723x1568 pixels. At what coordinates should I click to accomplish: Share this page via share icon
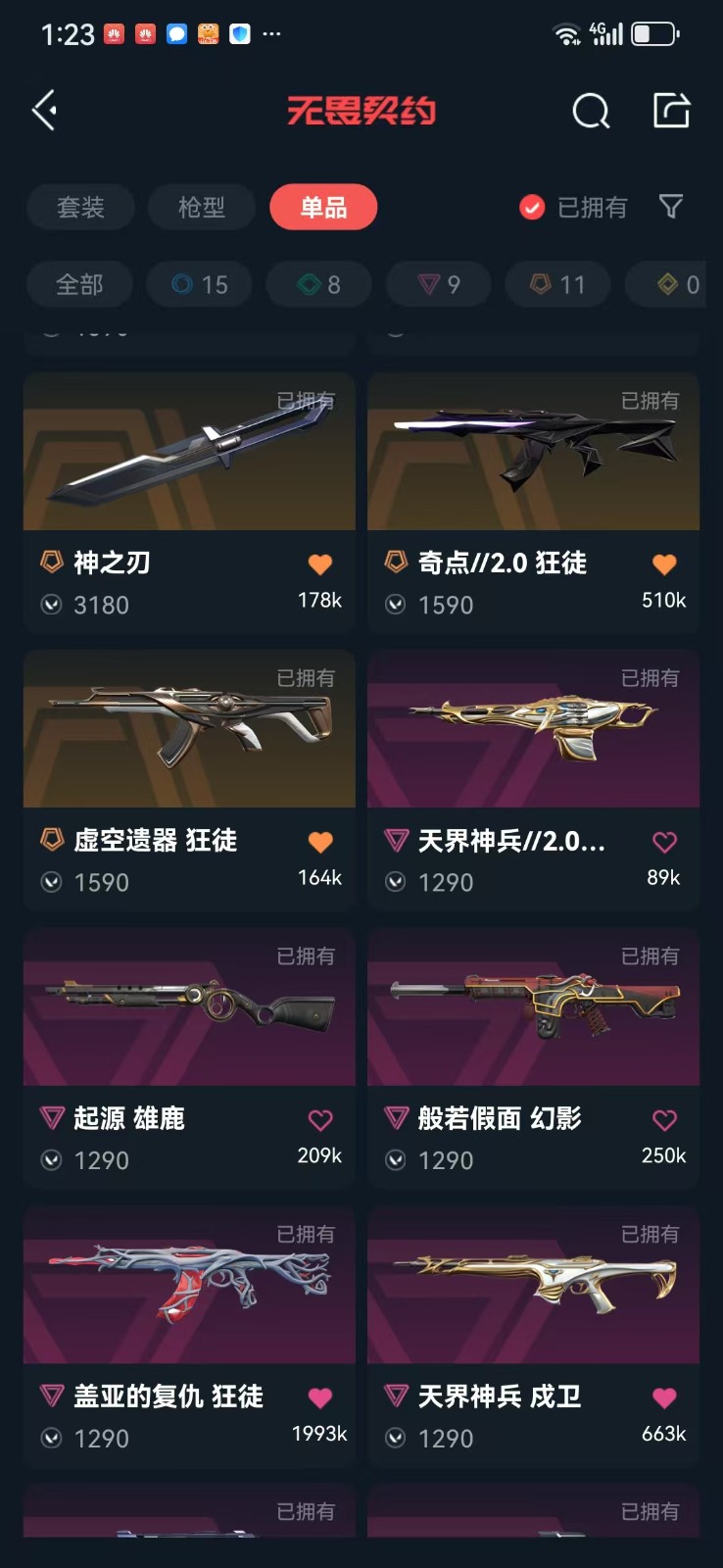pos(671,110)
